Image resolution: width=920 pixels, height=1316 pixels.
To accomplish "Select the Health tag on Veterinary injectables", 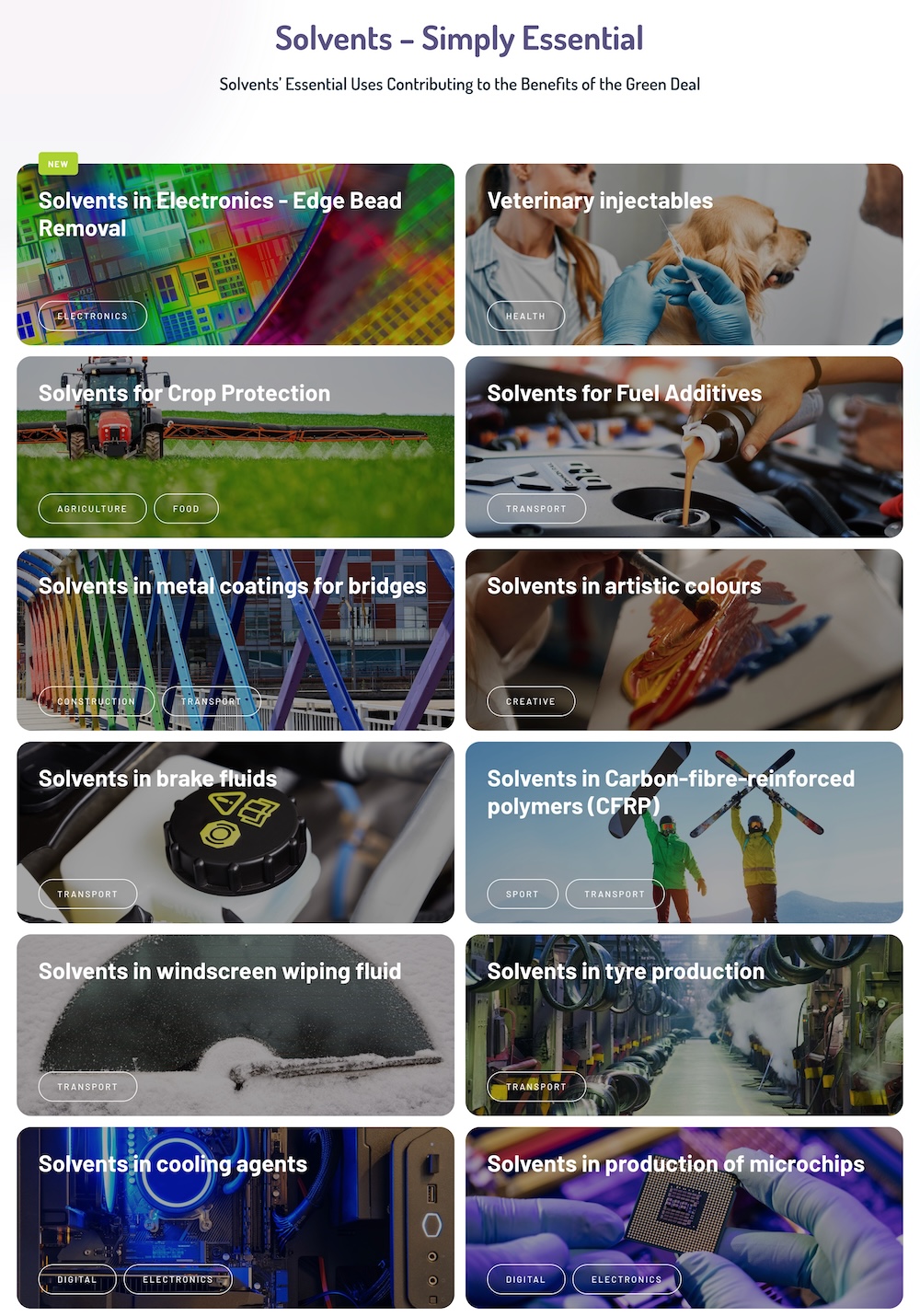I will coord(525,316).
